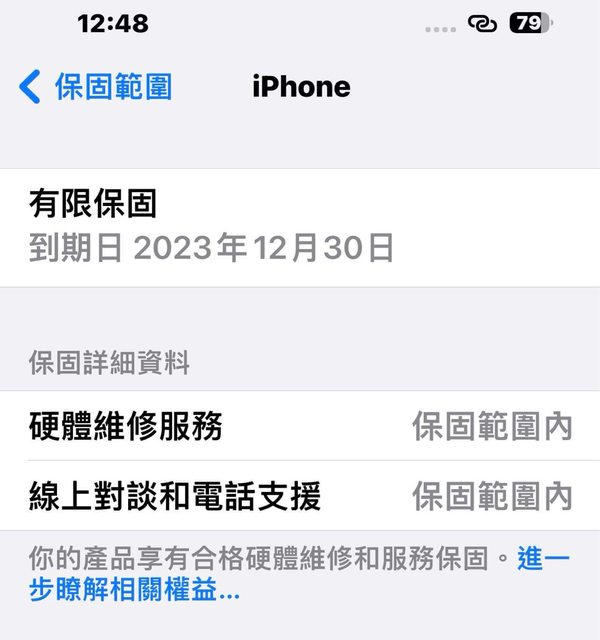The height and width of the screenshot is (640, 600).
Task: Go back to 保固範圍
Action: pos(95,87)
